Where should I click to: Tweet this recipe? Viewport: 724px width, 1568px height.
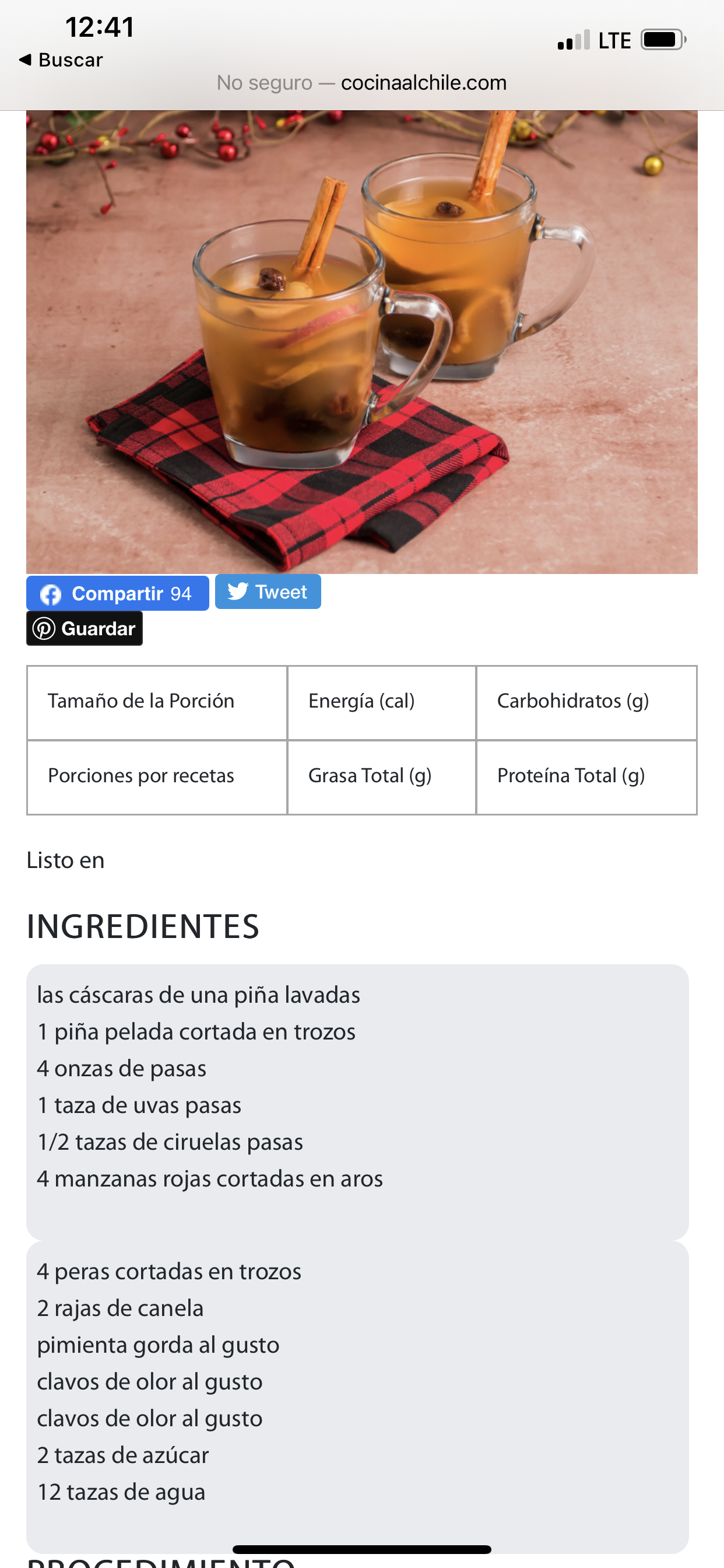tap(268, 591)
